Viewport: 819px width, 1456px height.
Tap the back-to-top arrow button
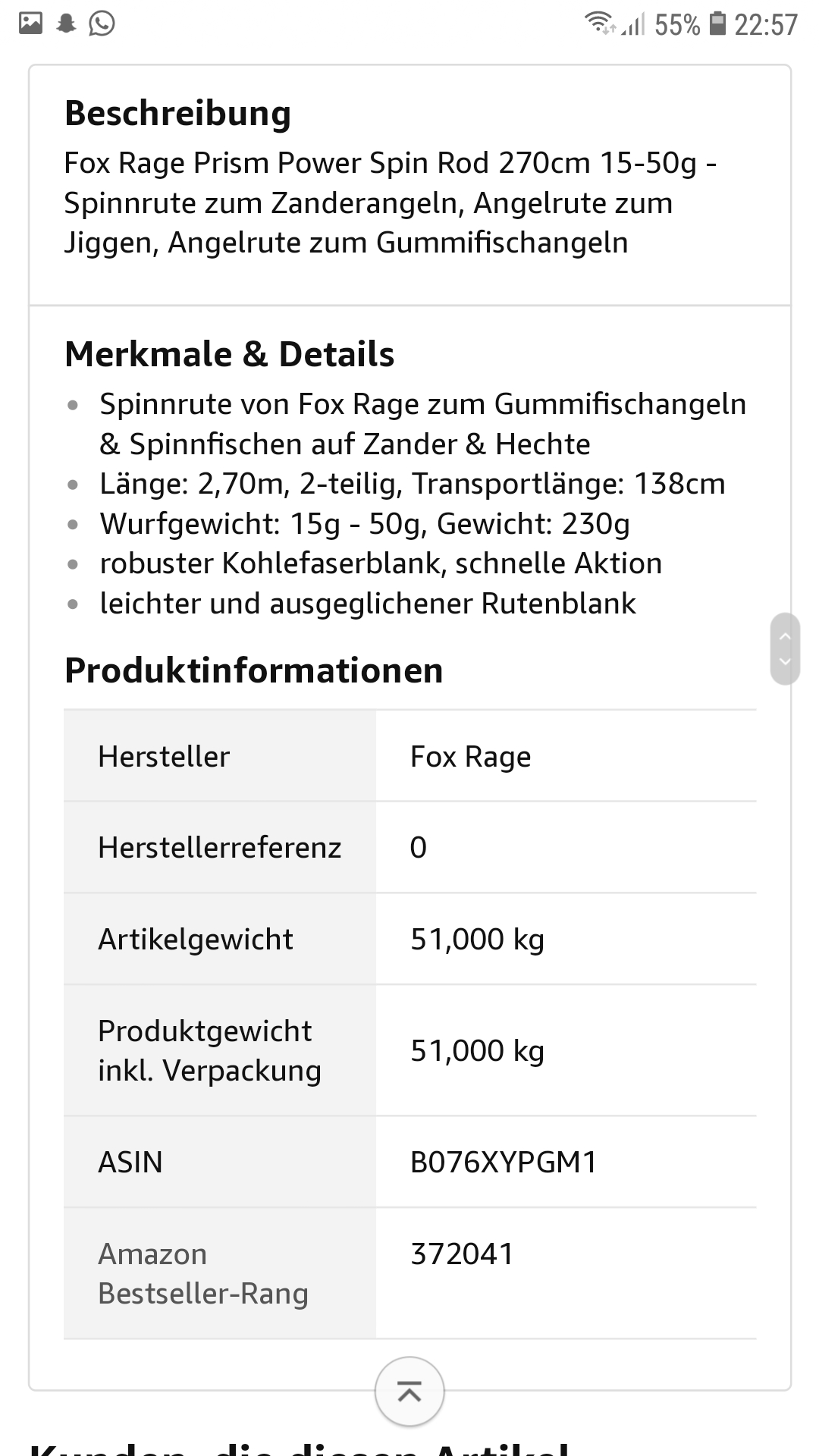pos(409,1392)
